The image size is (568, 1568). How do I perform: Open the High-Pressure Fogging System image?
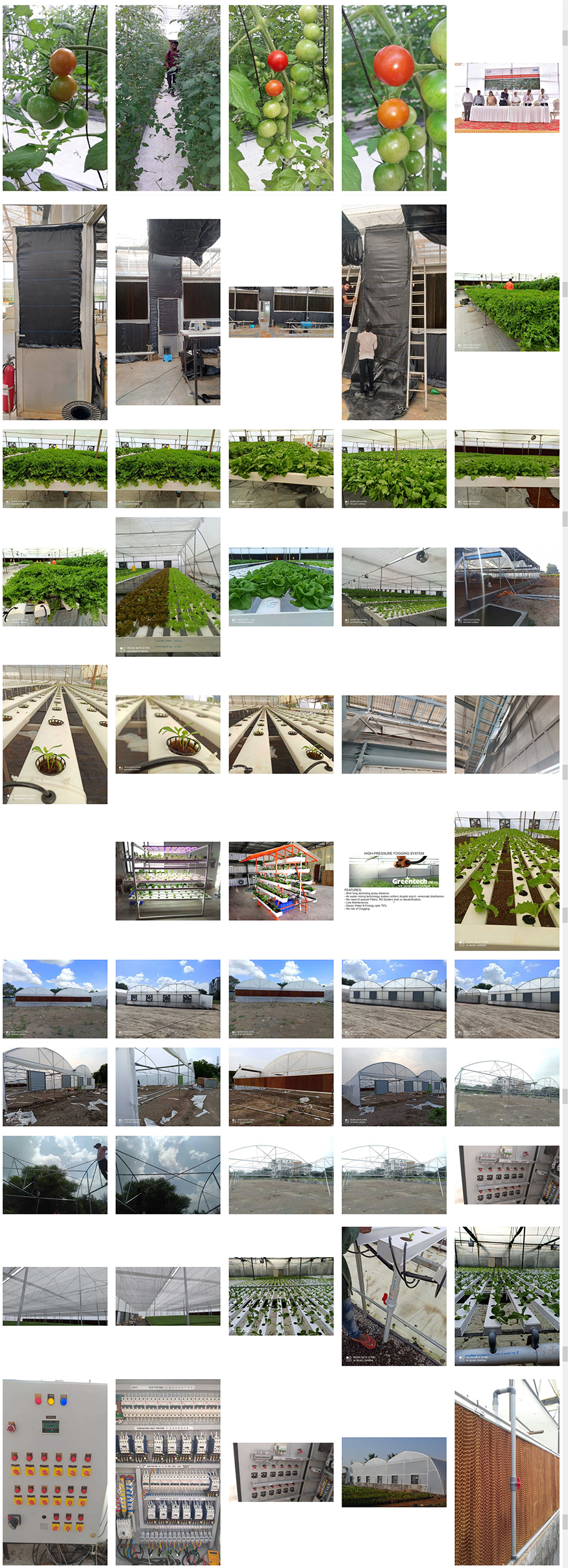click(394, 881)
